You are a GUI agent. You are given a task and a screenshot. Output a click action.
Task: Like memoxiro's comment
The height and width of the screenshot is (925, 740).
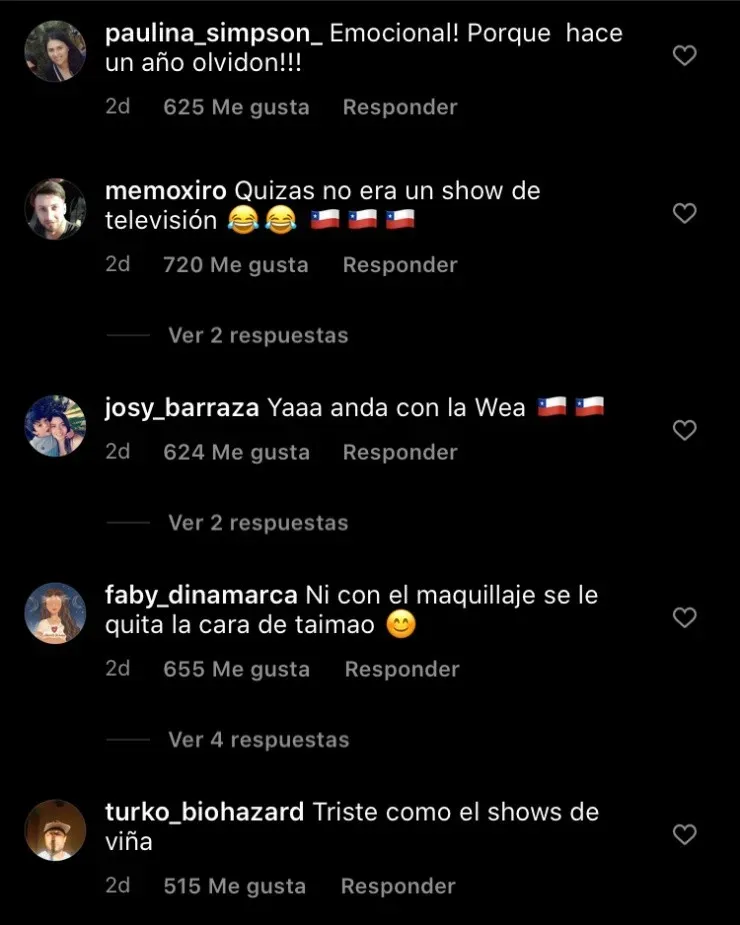point(684,213)
